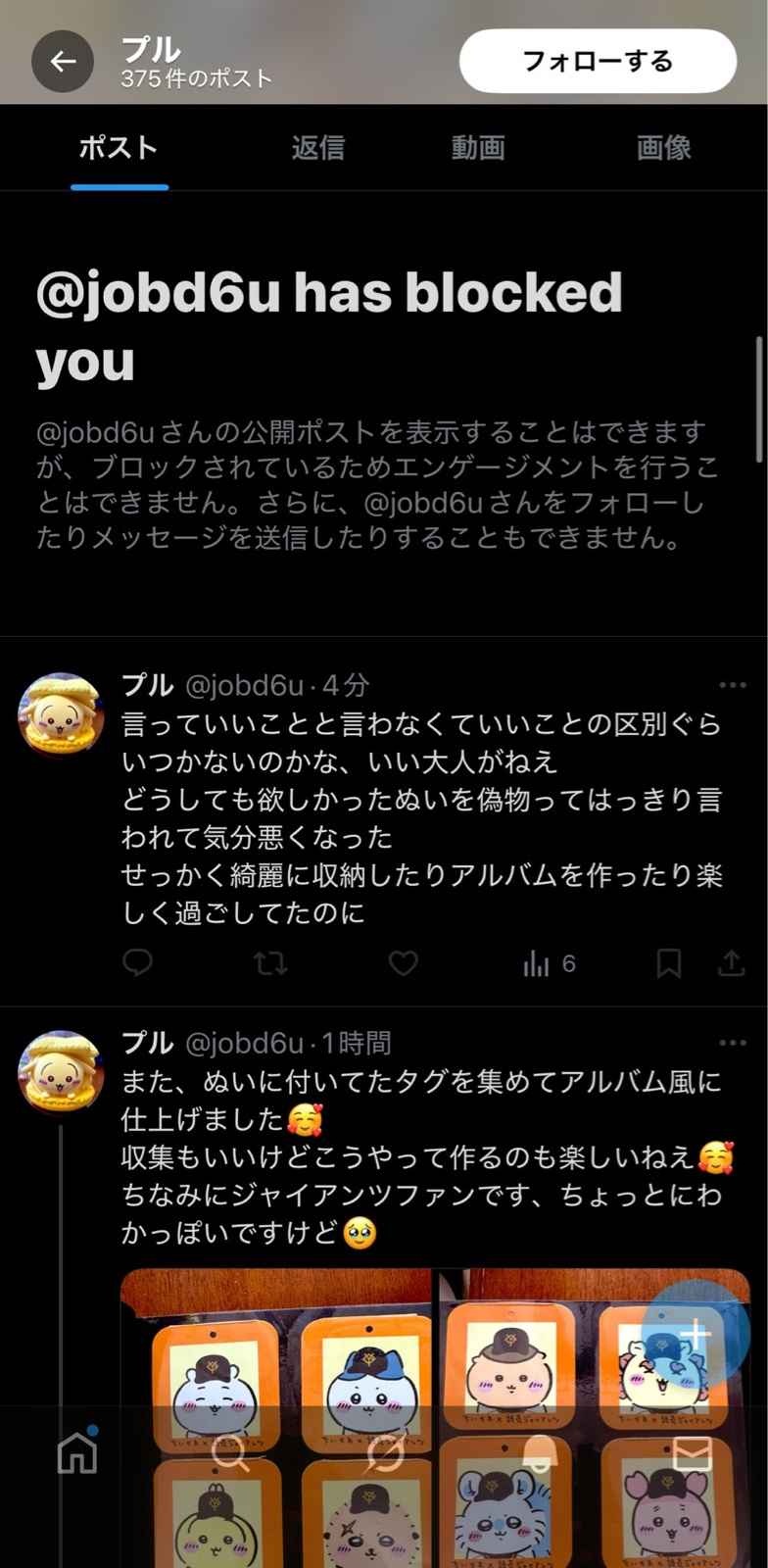The image size is (768, 1568).
Task: Compose a new post with plus button
Action: (x=696, y=1333)
